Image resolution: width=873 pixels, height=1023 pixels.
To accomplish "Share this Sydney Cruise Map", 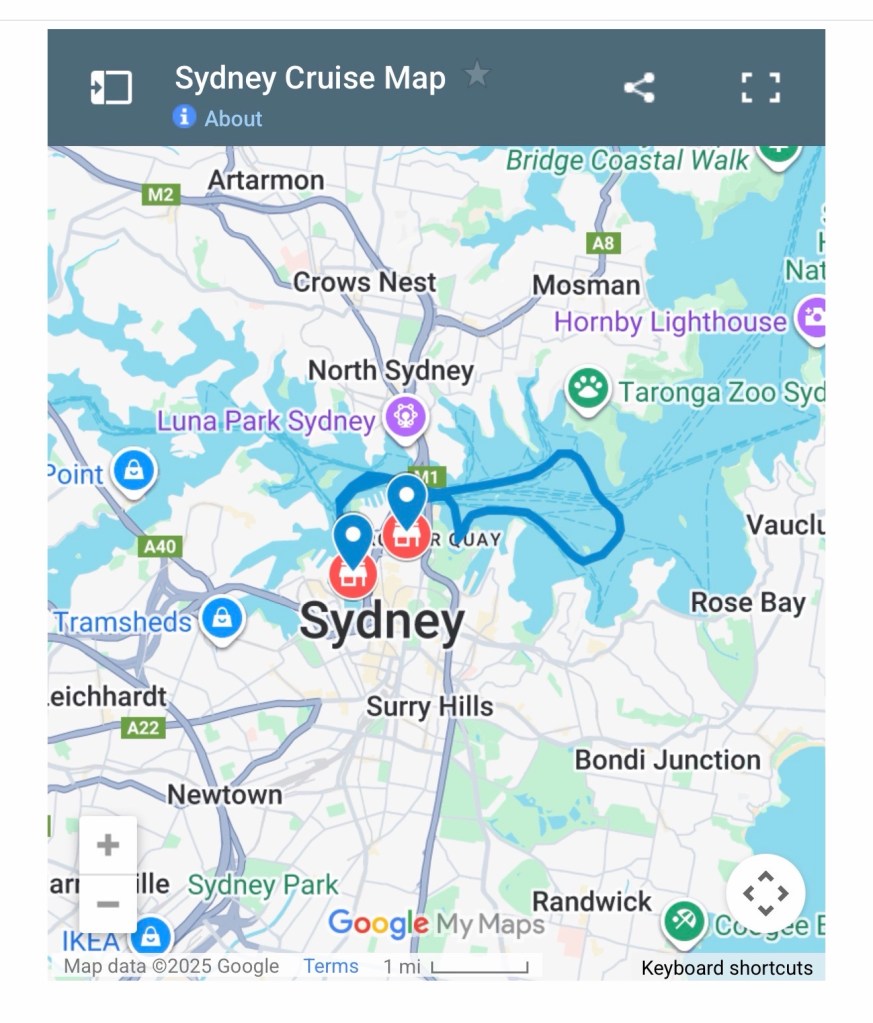I will pos(639,88).
